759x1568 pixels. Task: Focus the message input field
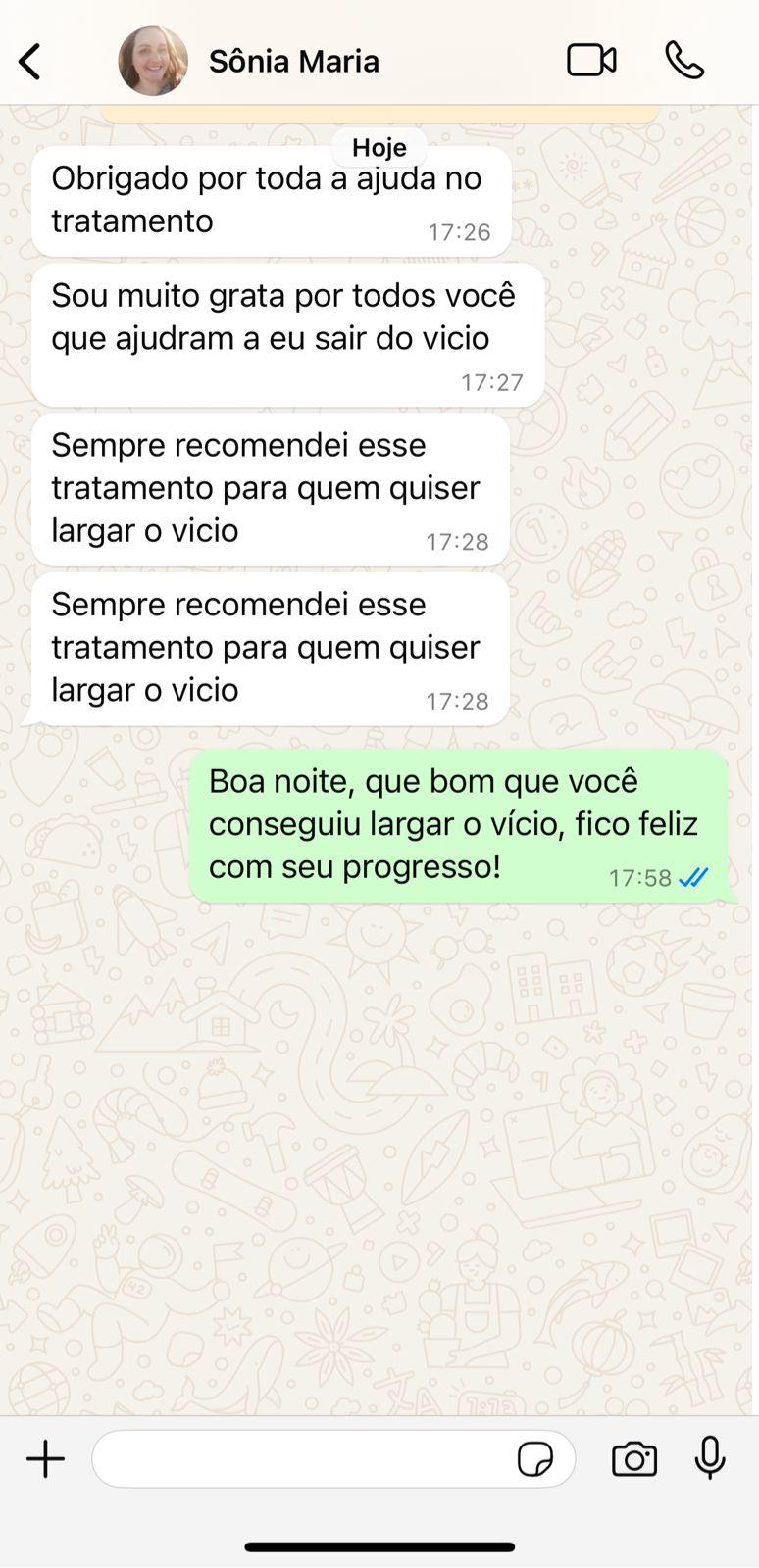click(304, 1459)
